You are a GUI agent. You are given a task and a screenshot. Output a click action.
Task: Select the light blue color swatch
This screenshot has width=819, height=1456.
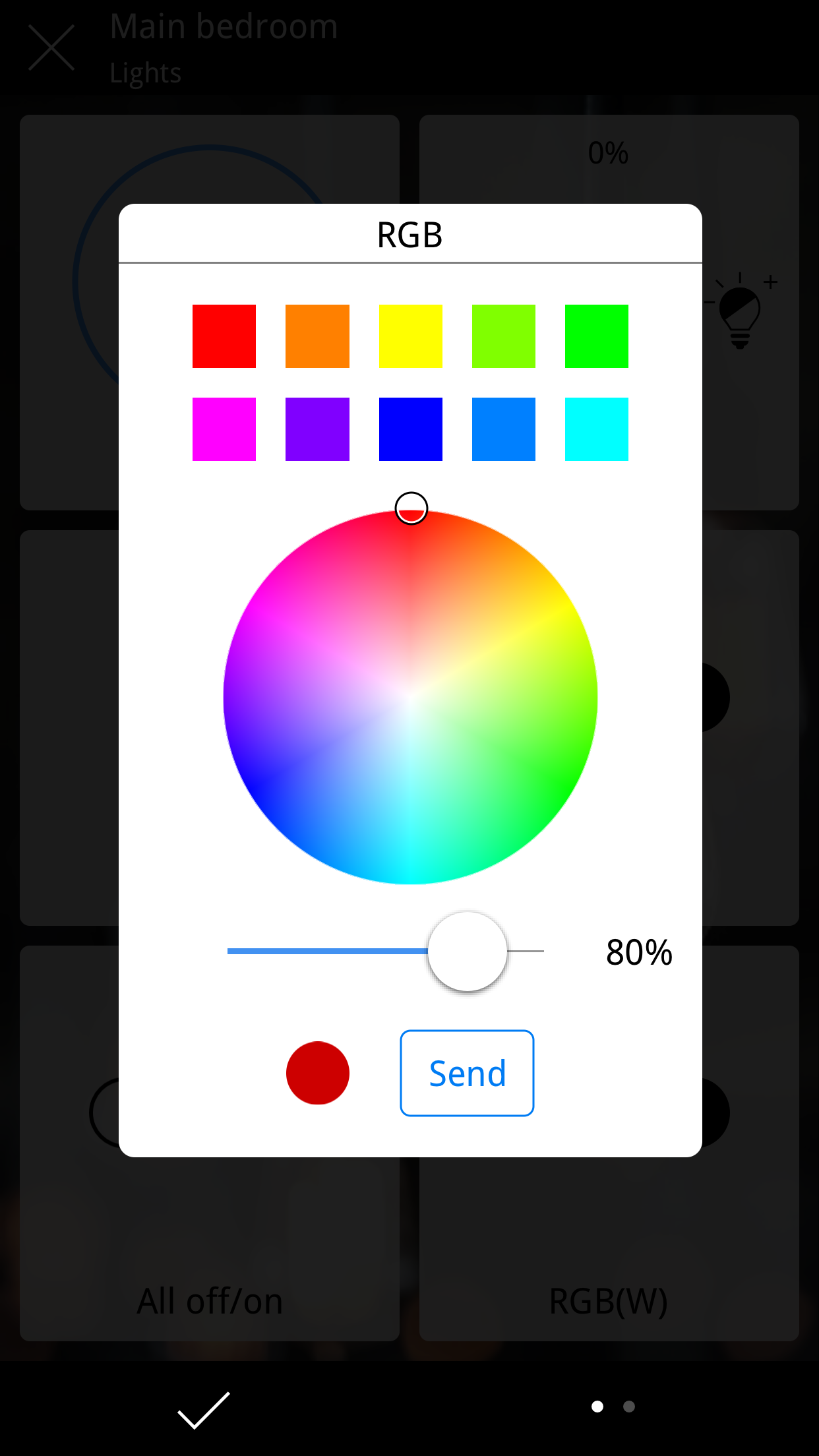click(503, 429)
